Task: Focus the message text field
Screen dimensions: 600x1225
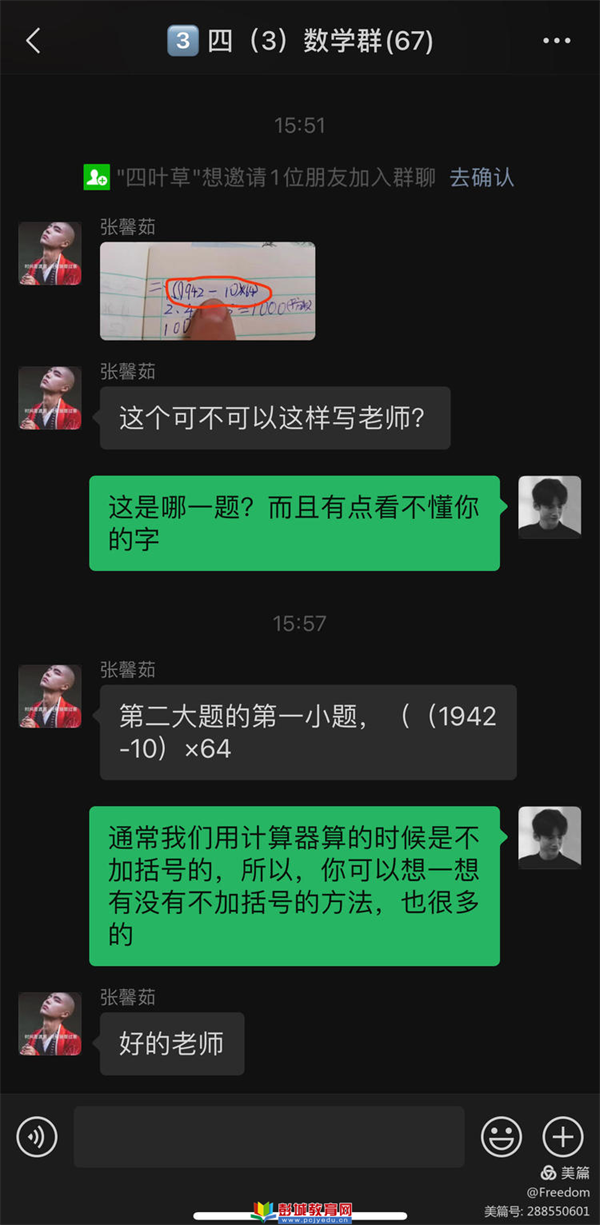Action: (268, 1137)
